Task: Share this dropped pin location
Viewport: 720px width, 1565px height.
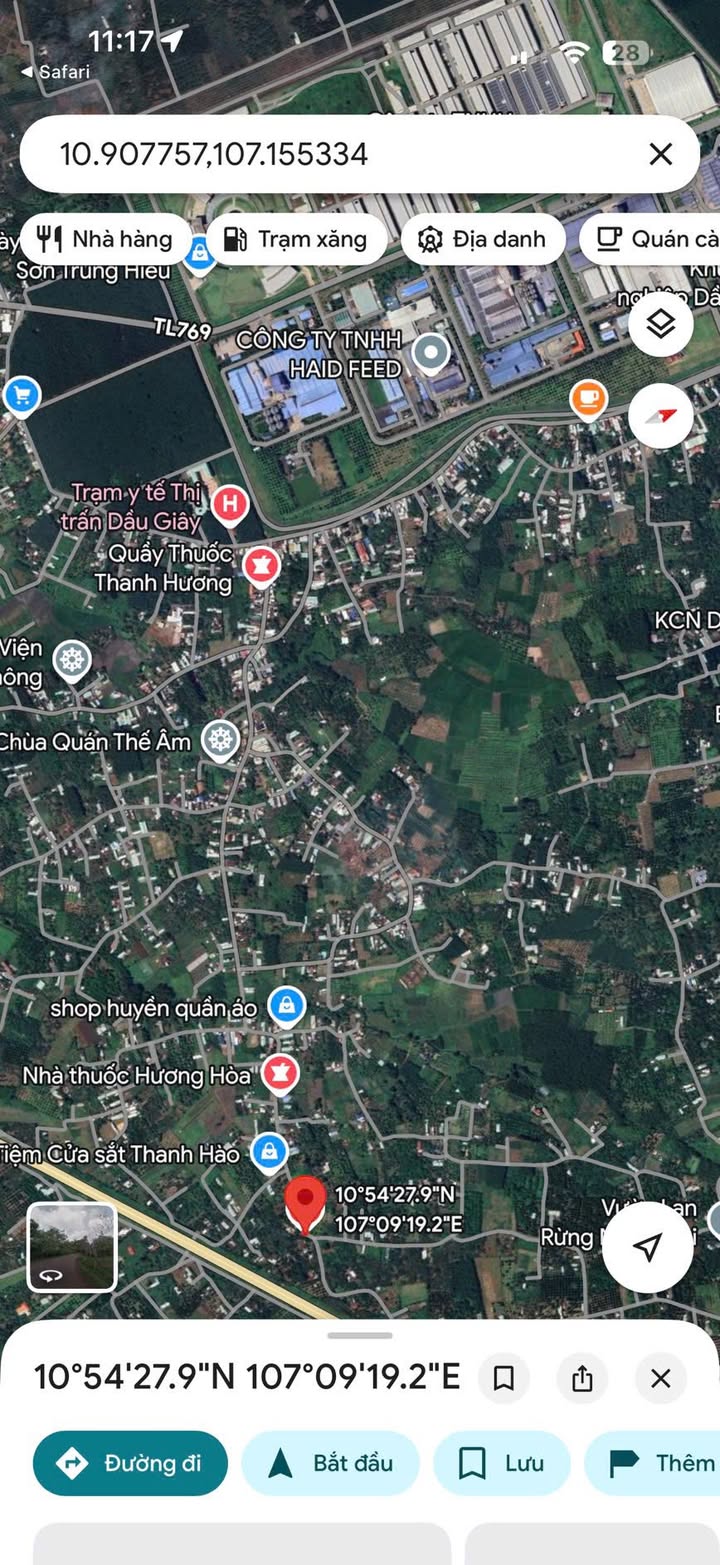Action: pyautogui.click(x=582, y=1379)
